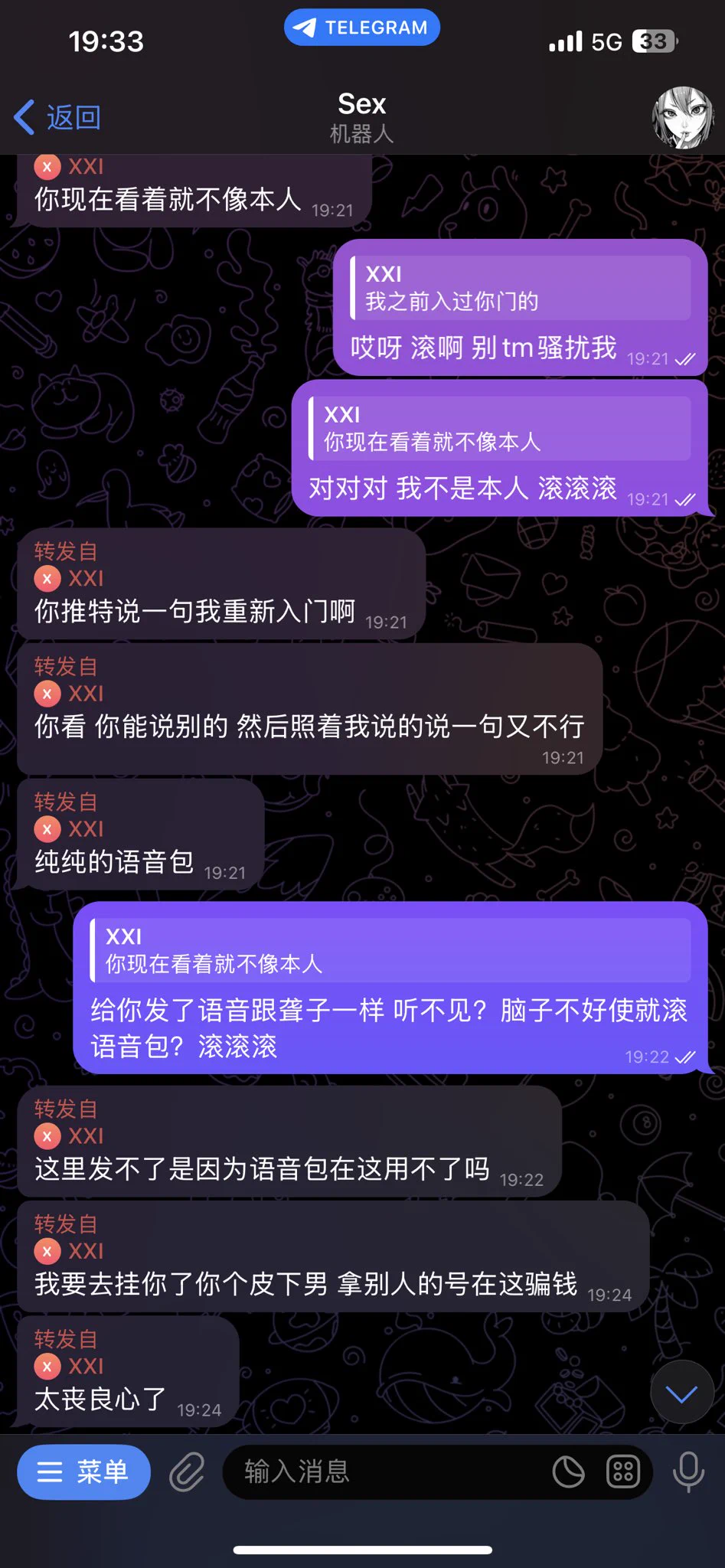Open the 菜单 bot menu

(x=83, y=1472)
